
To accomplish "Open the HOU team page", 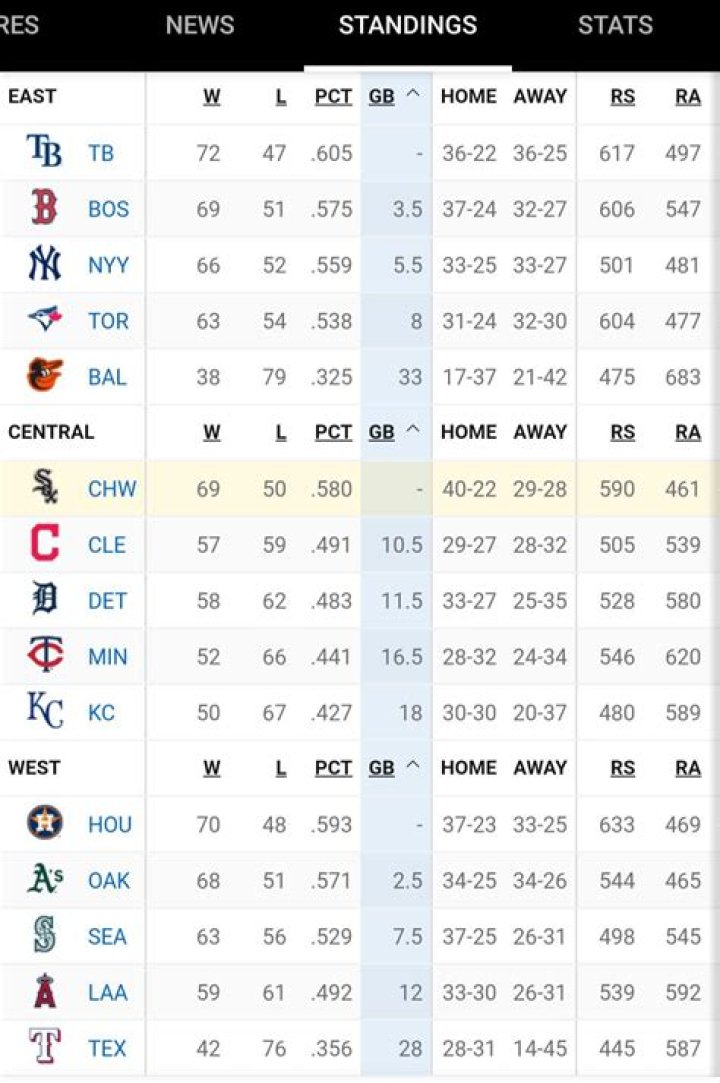I will [109, 825].
